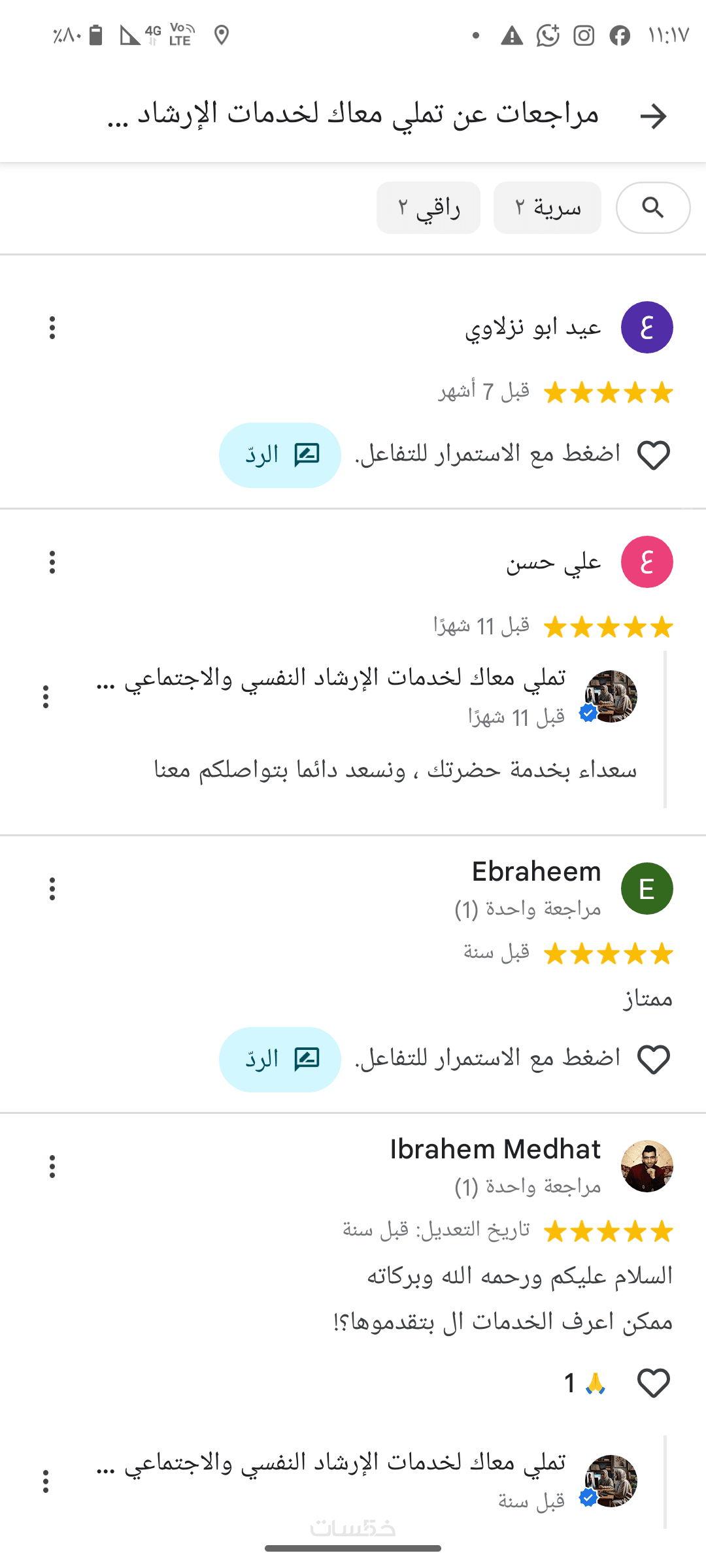Open options menu for علي حسن review

(x=52, y=562)
